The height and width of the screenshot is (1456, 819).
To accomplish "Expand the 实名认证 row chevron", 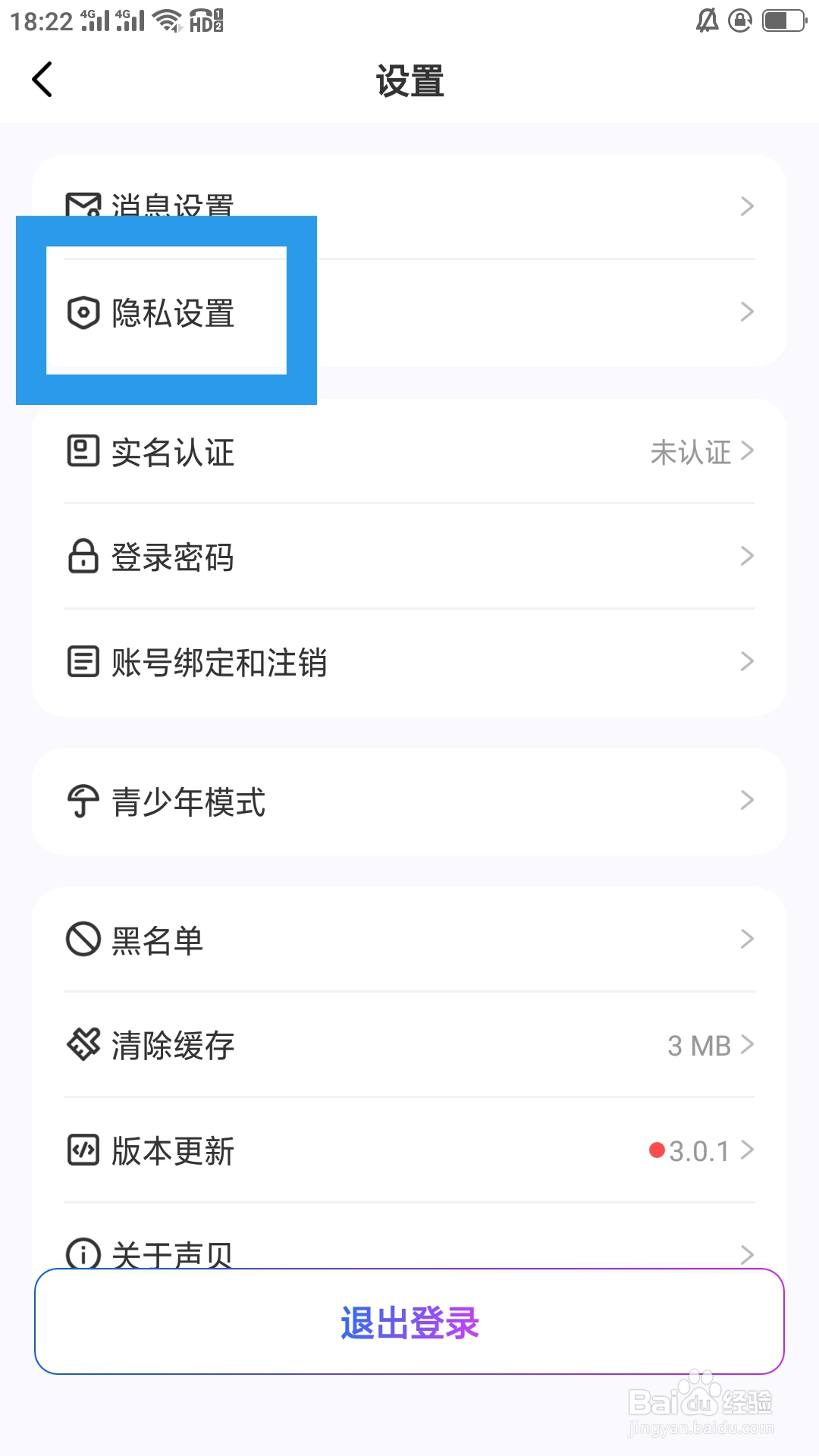I will pyautogui.click(x=746, y=453).
